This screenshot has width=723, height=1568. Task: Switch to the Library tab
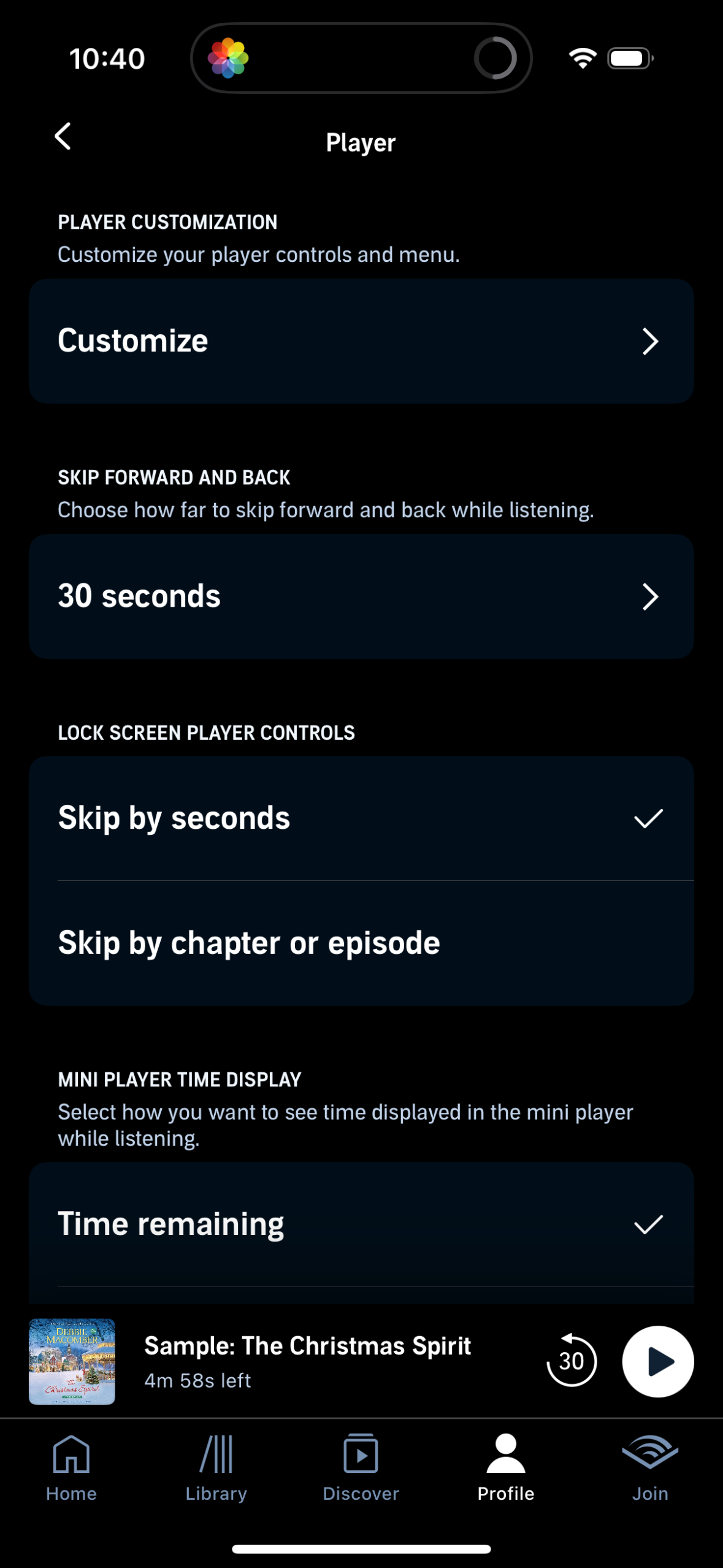(216, 1466)
